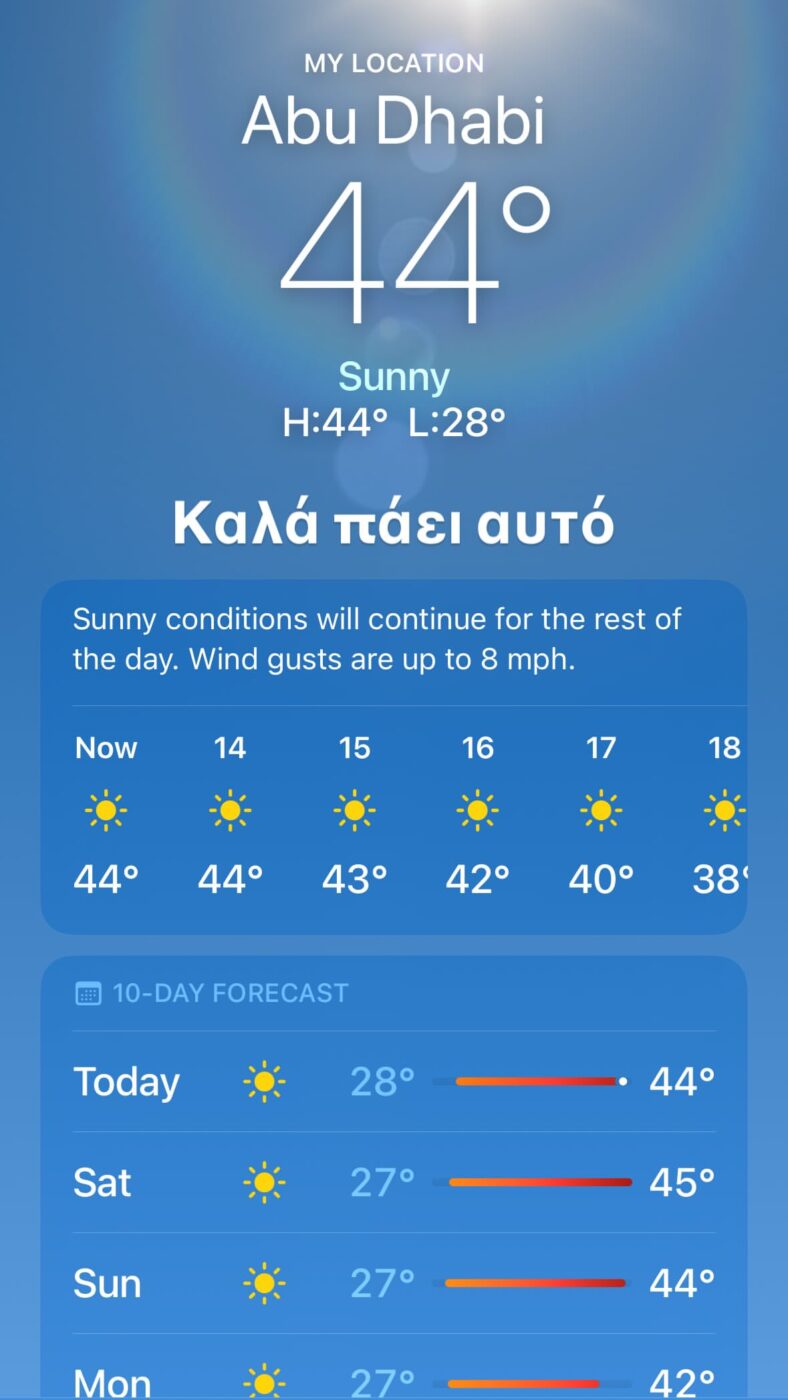The image size is (788, 1400).
Task: Open Today's row in 10-day forecast
Action: (x=394, y=1081)
